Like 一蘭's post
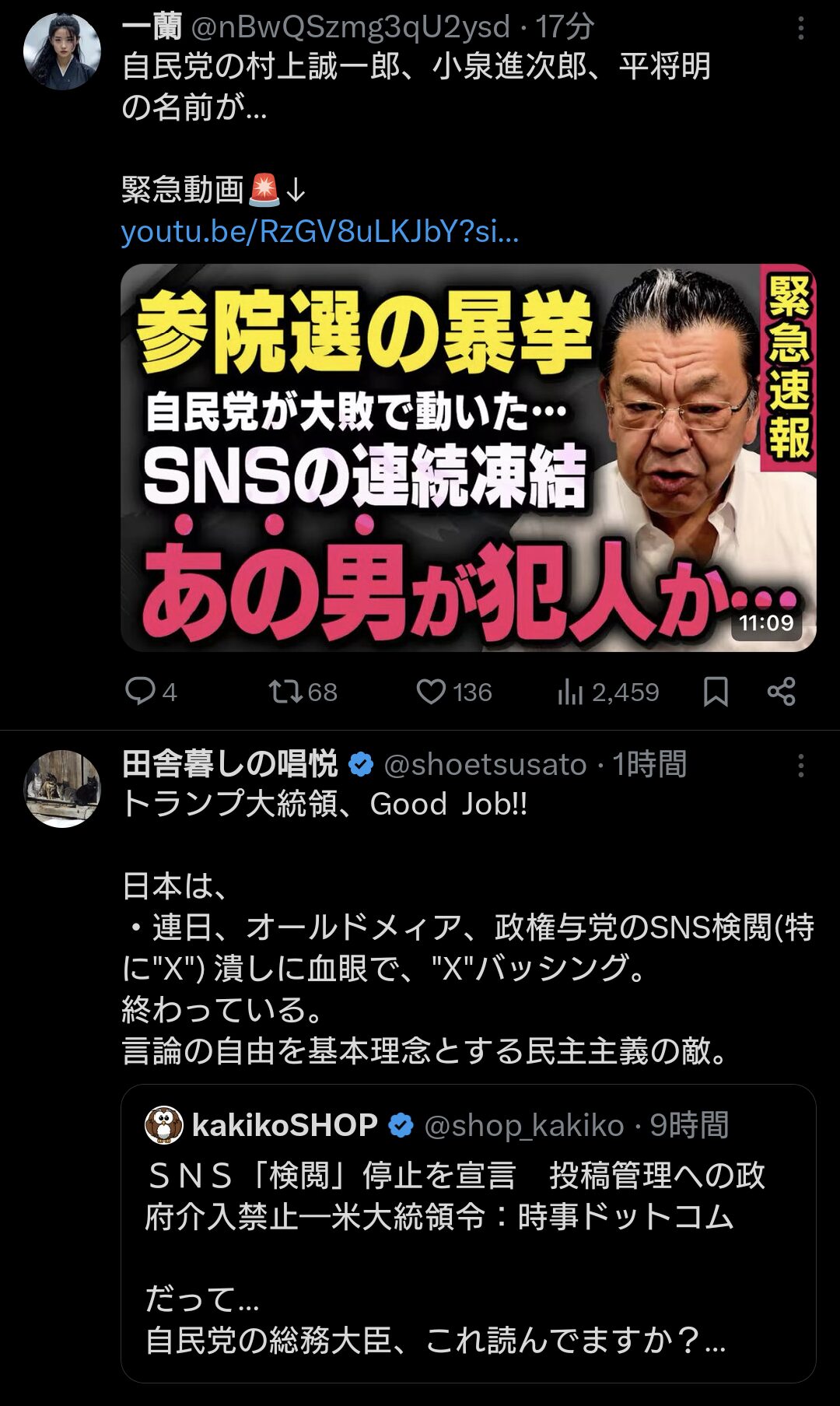Screen dimensions: 840x1406 point(454,691)
